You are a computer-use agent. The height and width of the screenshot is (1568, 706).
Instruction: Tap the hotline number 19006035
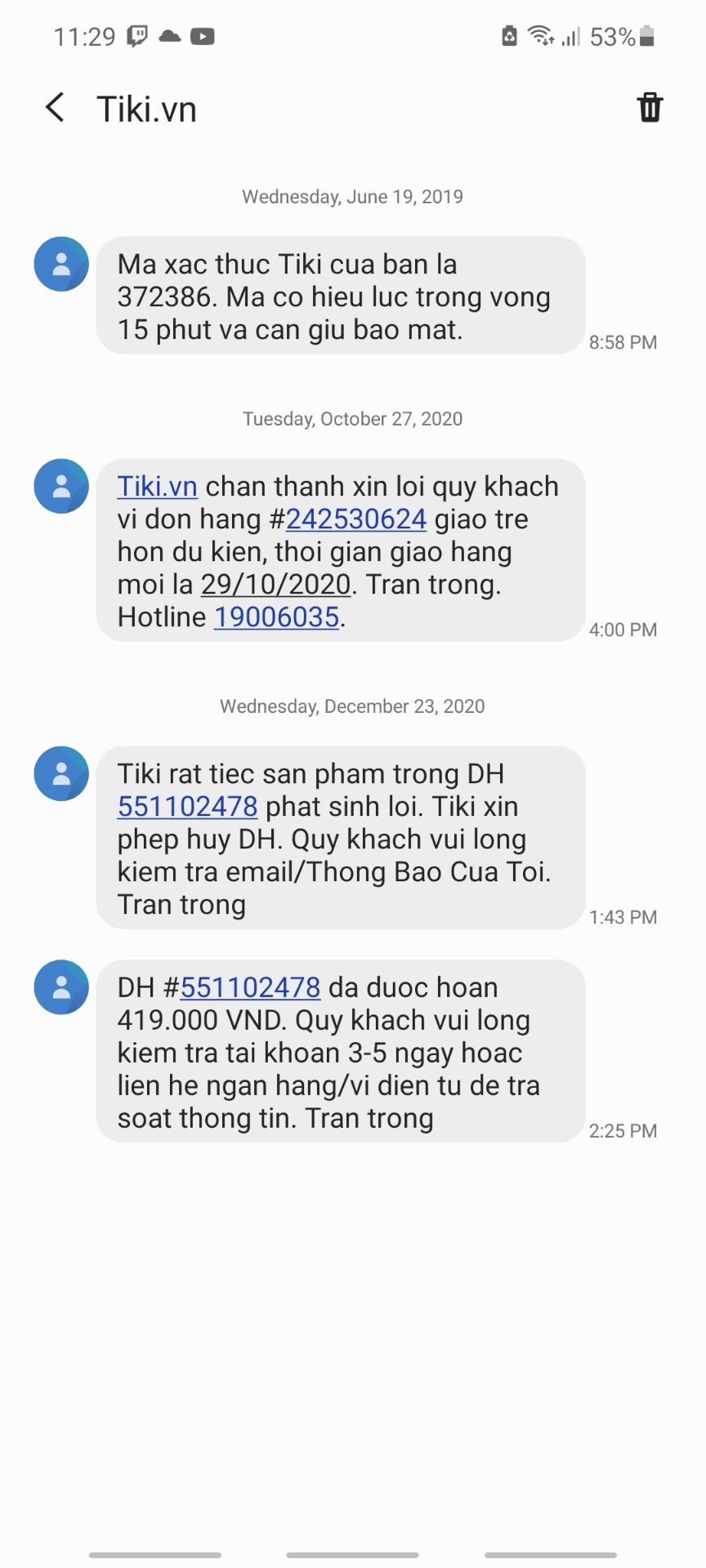tap(276, 617)
